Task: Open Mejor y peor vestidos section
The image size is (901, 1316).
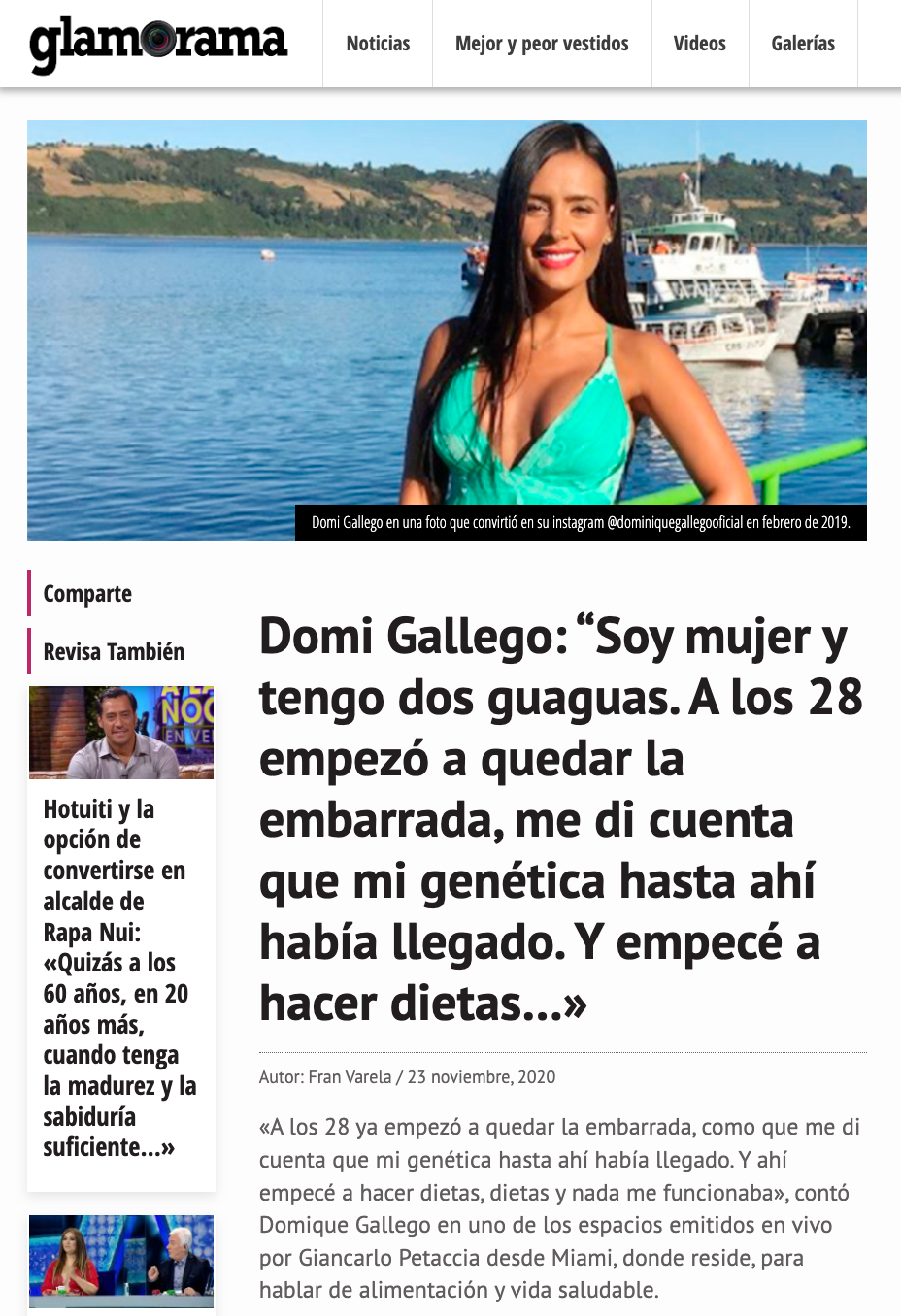Action: pos(542,44)
